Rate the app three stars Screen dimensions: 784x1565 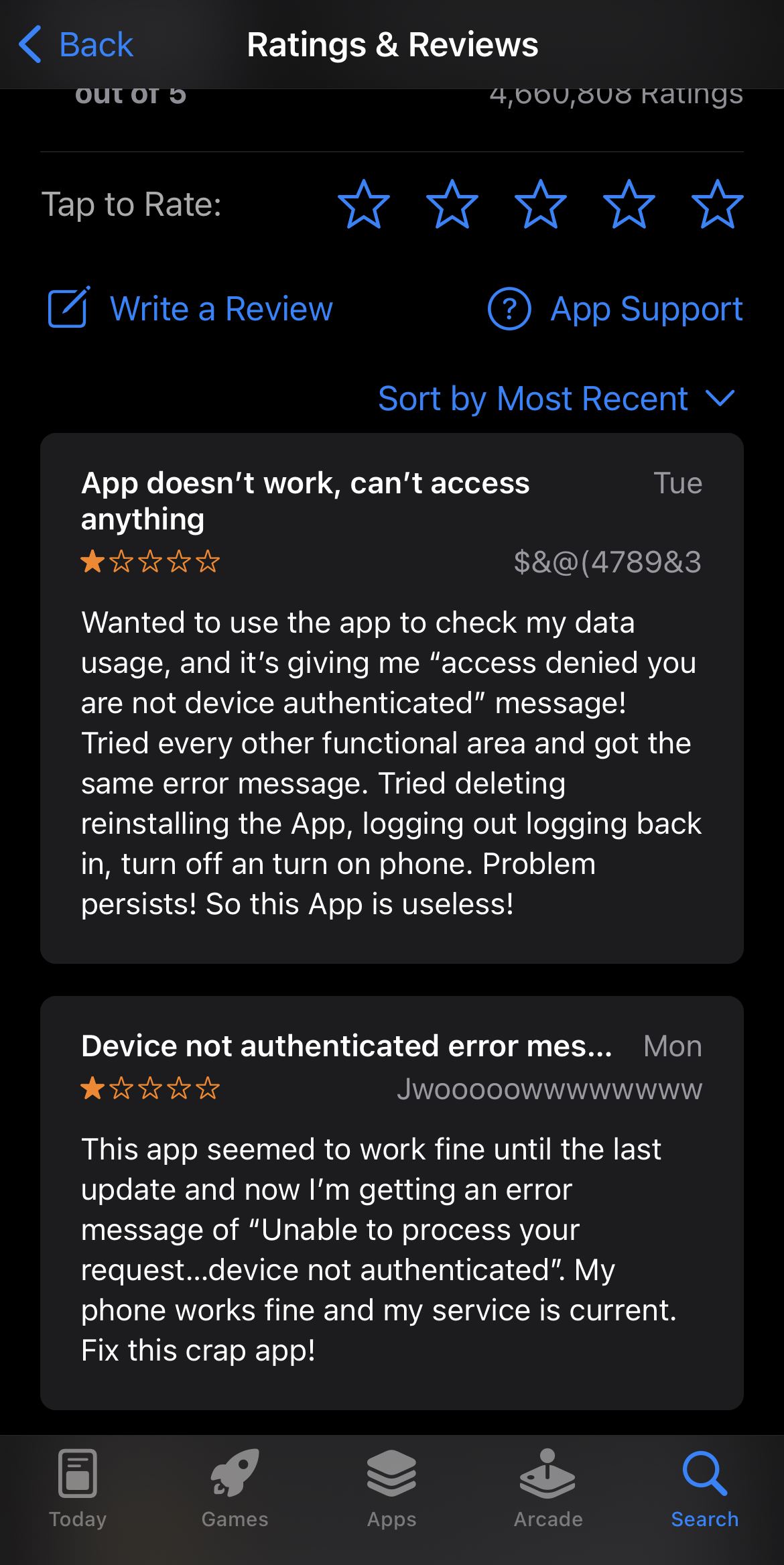[540, 204]
